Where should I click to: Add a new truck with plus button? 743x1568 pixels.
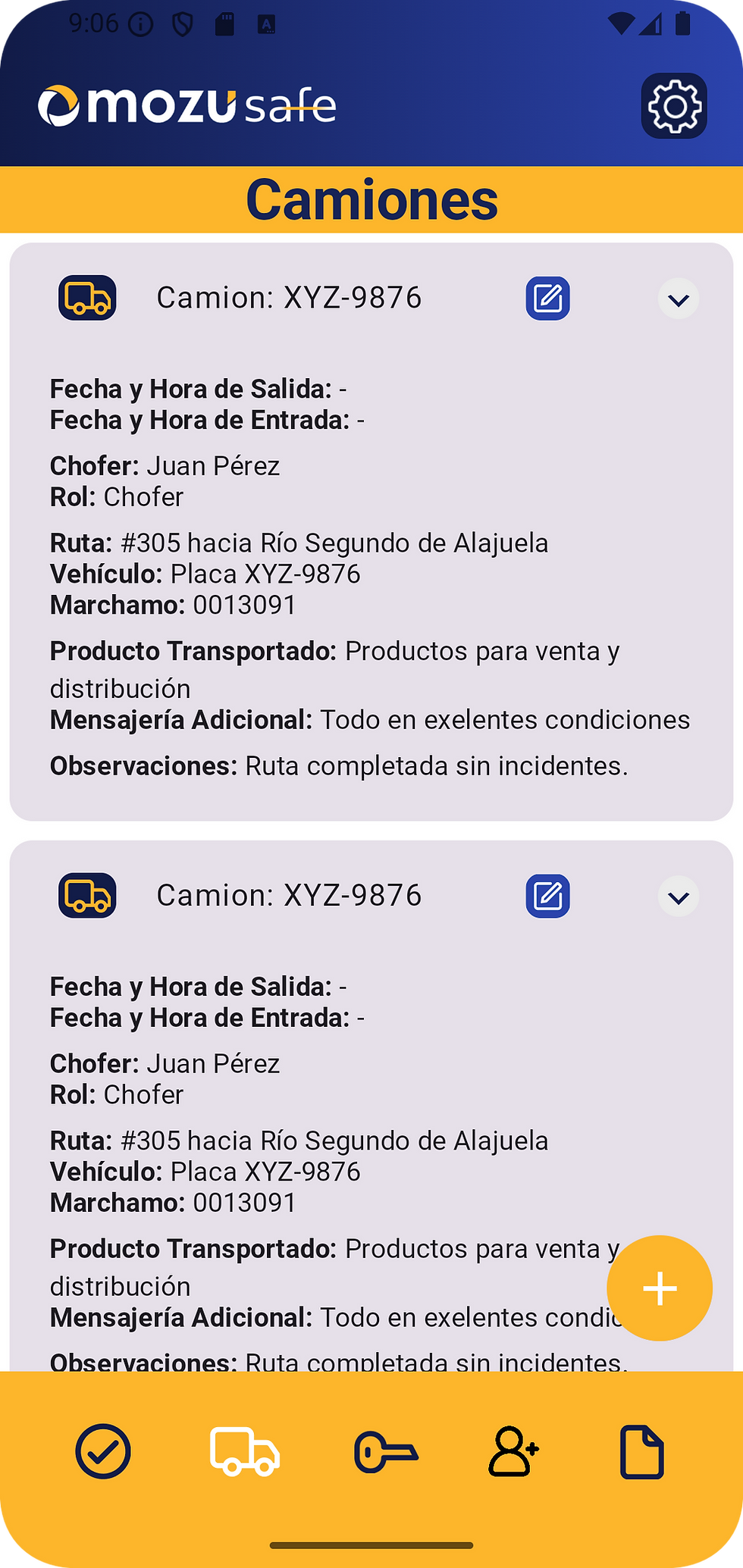[x=660, y=1288]
